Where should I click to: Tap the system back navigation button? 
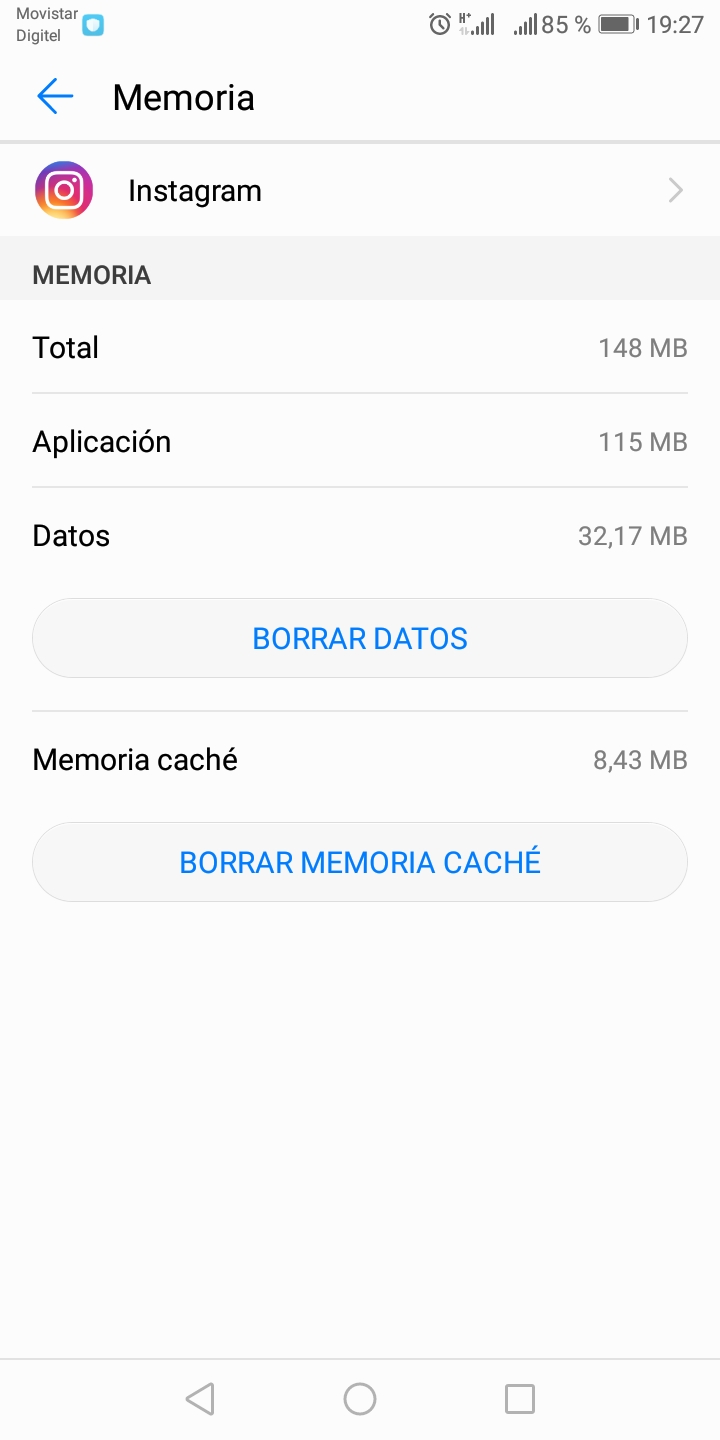(x=200, y=1398)
